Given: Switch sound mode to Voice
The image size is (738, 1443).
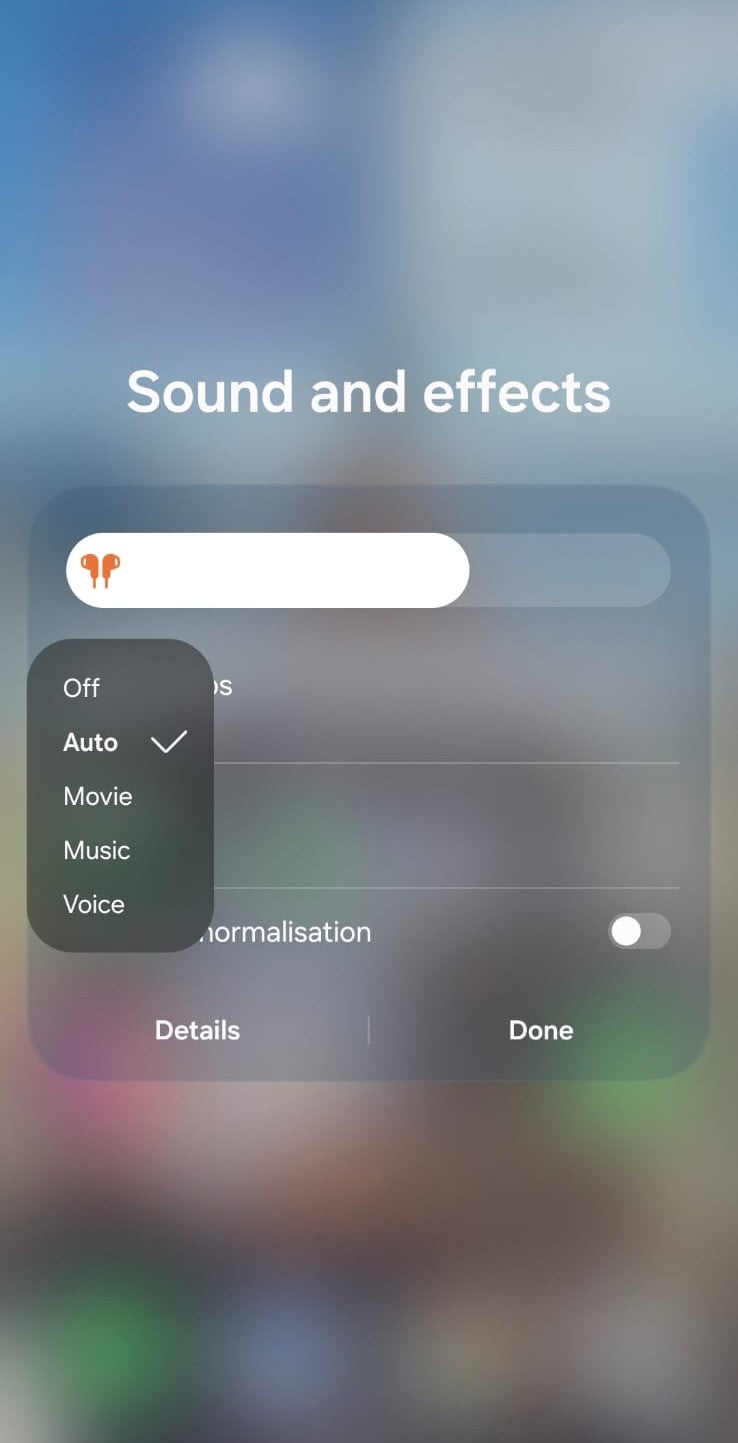Looking at the screenshot, I should point(94,904).
